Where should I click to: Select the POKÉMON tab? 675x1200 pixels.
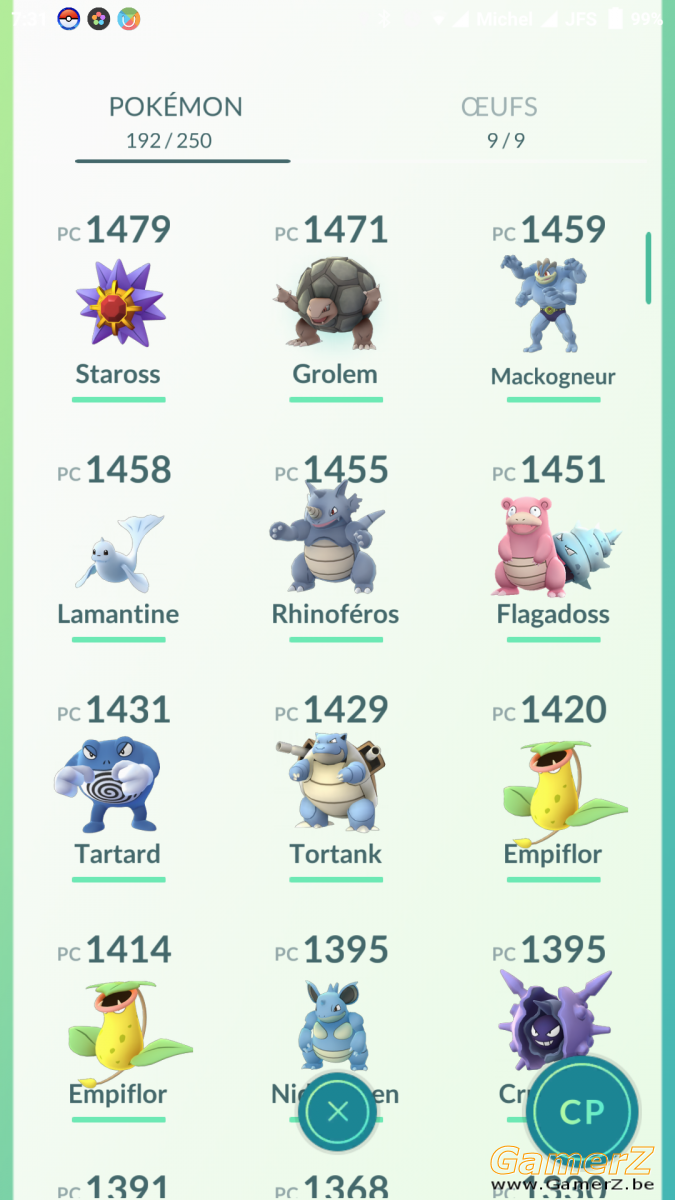[176, 122]
